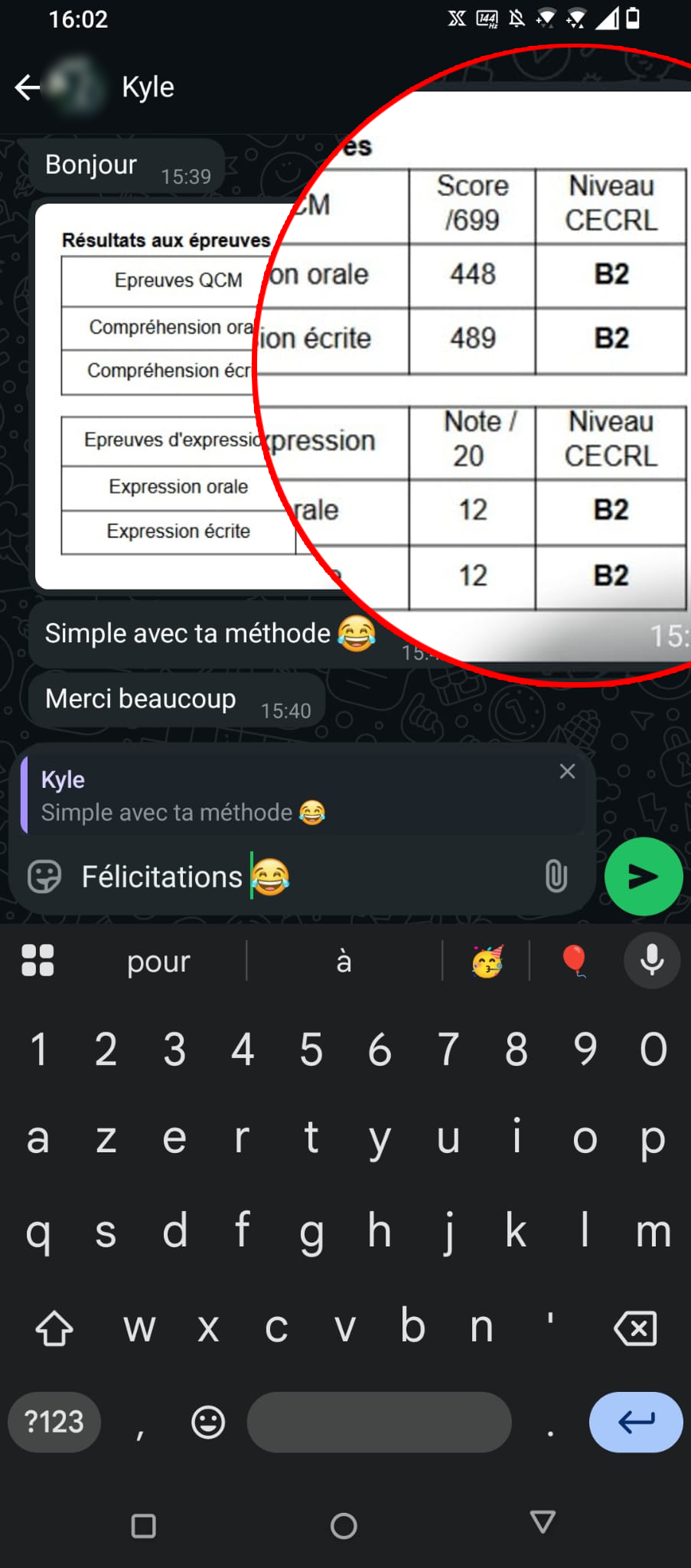This screenshot has width=691, height=1568.
Task: Open the attachment paperclip menu
Action: [x=556, y=877]
